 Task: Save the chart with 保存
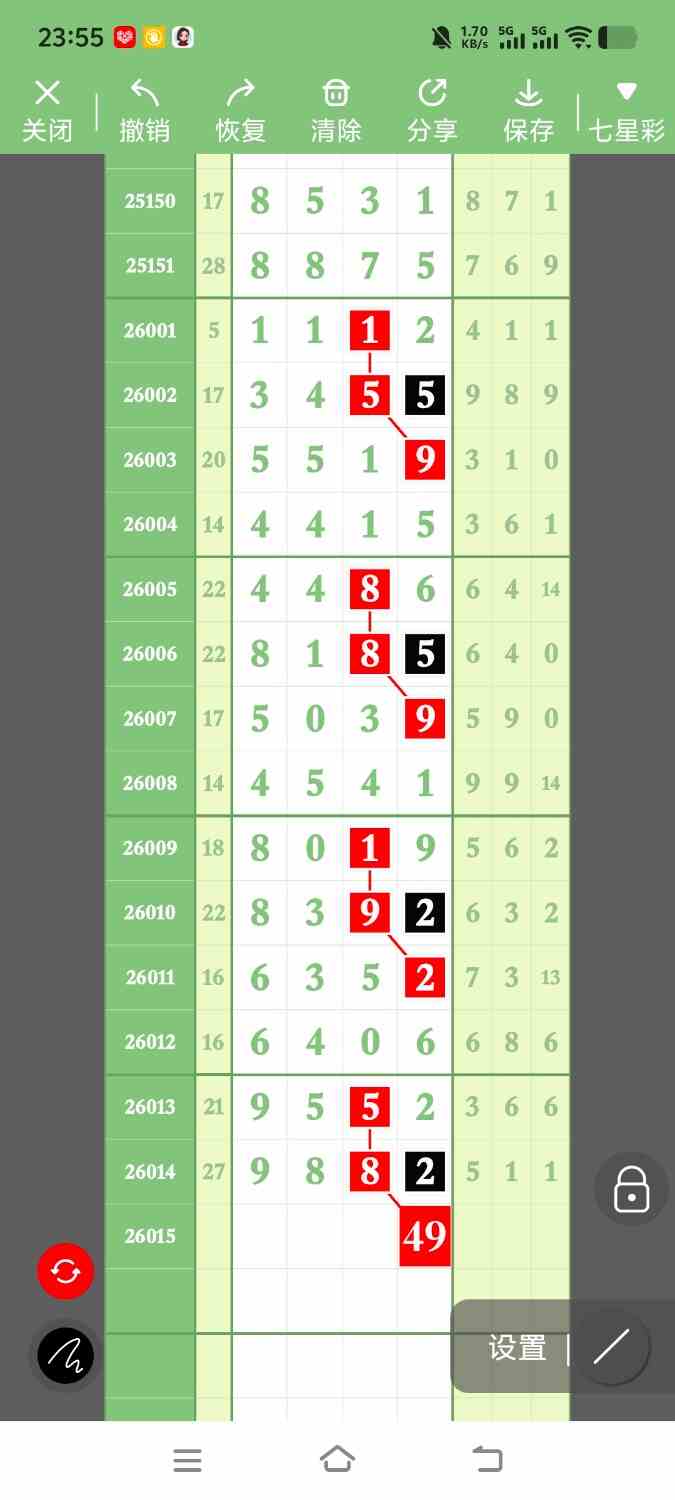pos(528,111)
